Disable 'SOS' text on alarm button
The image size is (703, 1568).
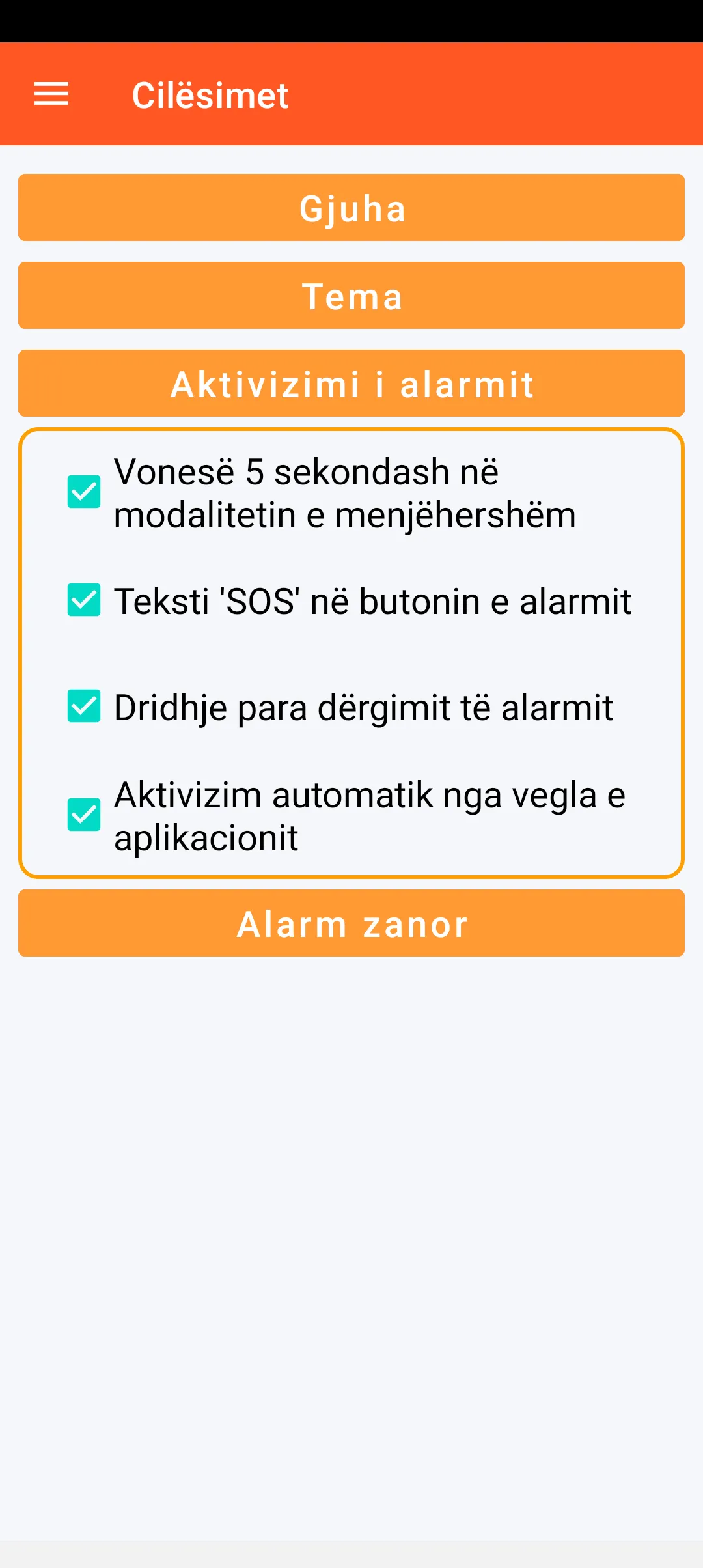tap(84, 600)
